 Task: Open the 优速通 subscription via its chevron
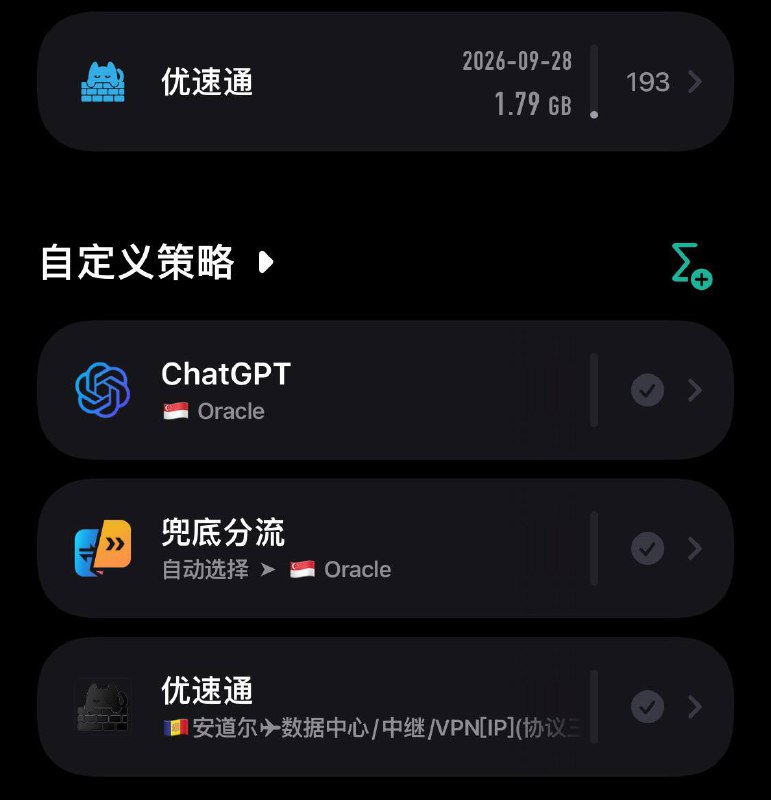[x=695, y=82]
